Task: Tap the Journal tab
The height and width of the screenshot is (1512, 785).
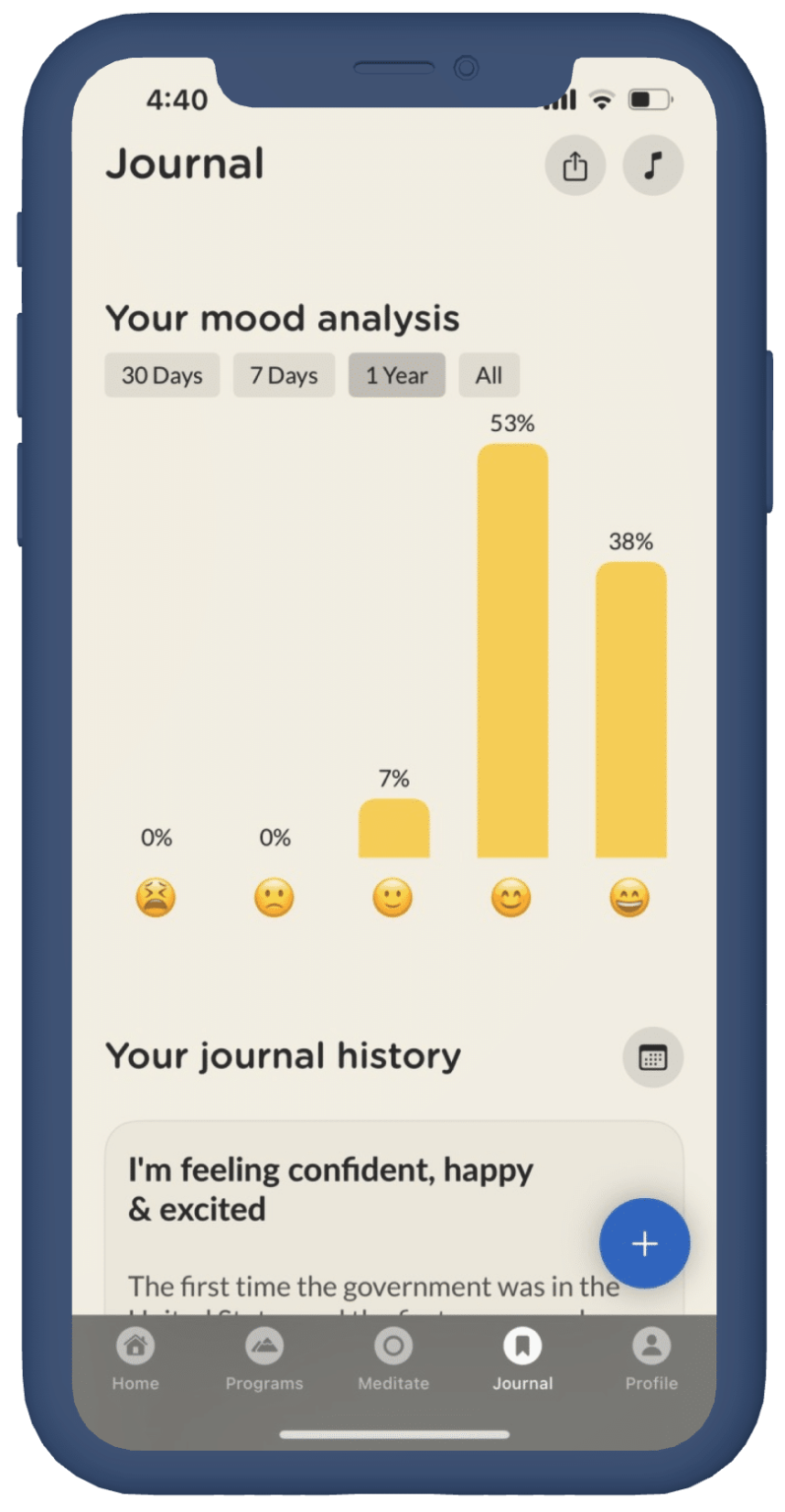Action: [x=522, y=1359]
